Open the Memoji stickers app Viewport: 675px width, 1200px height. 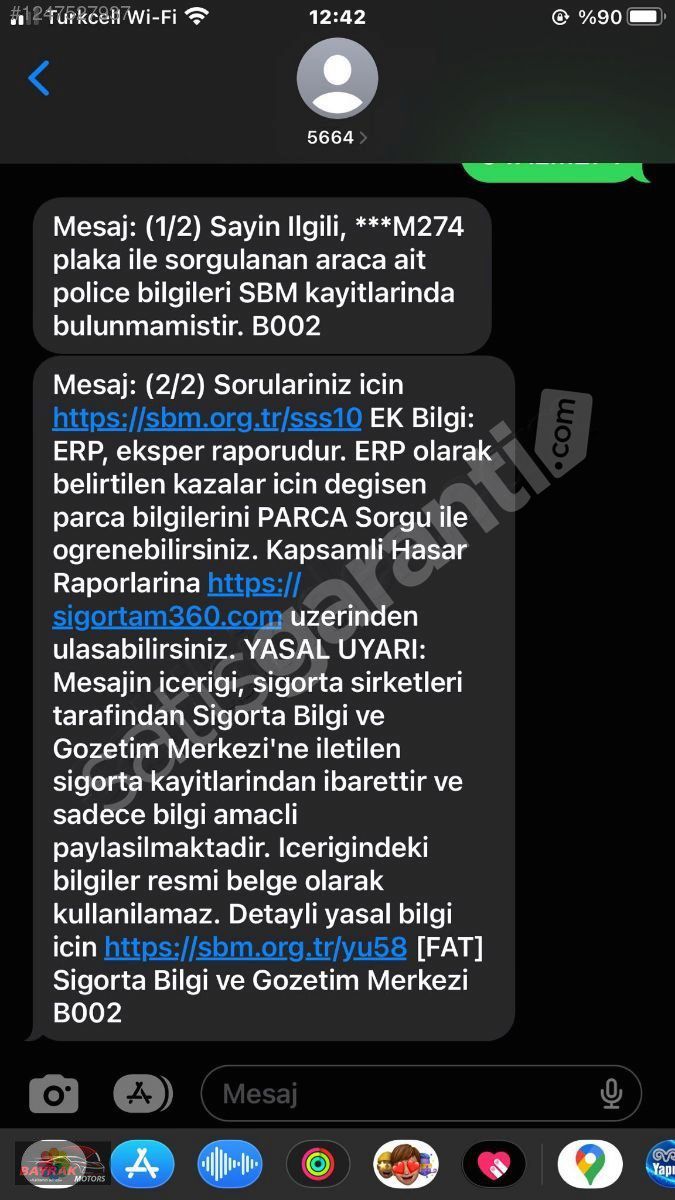click(x=406, y=1164)
